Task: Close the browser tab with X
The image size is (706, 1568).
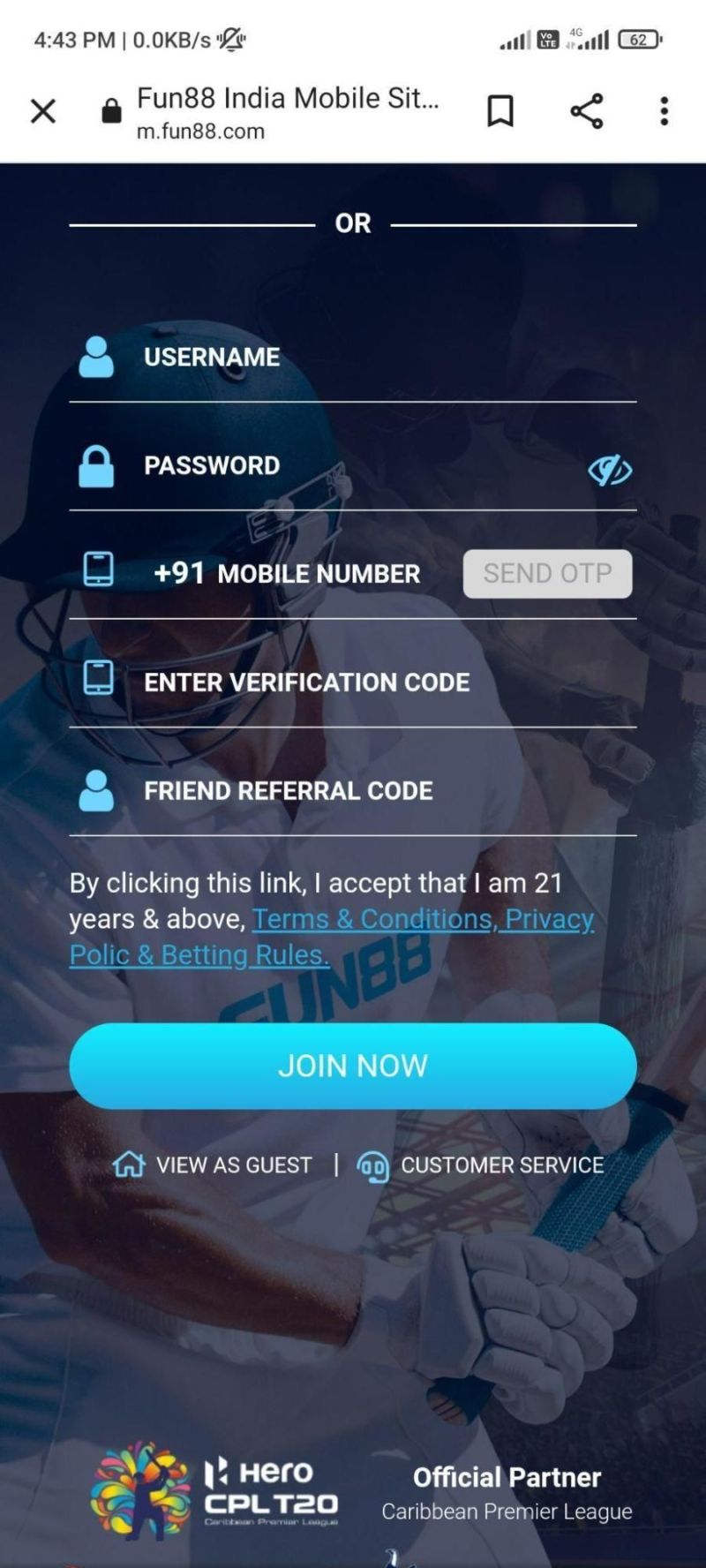Action: tap(43, 111)
